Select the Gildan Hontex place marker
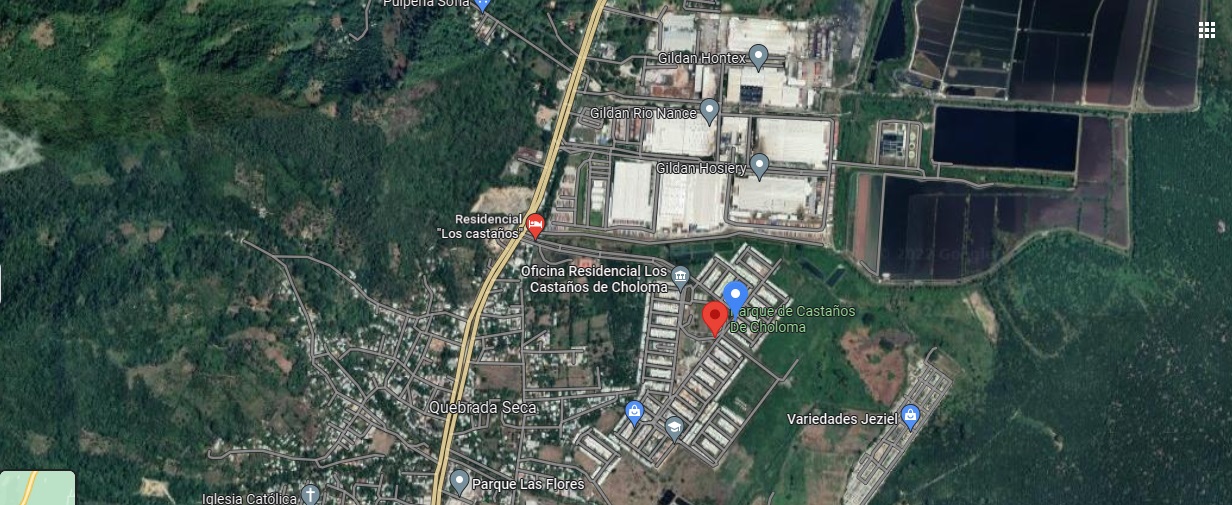Screen dimensions: 1232x505 tap(758, 56)
